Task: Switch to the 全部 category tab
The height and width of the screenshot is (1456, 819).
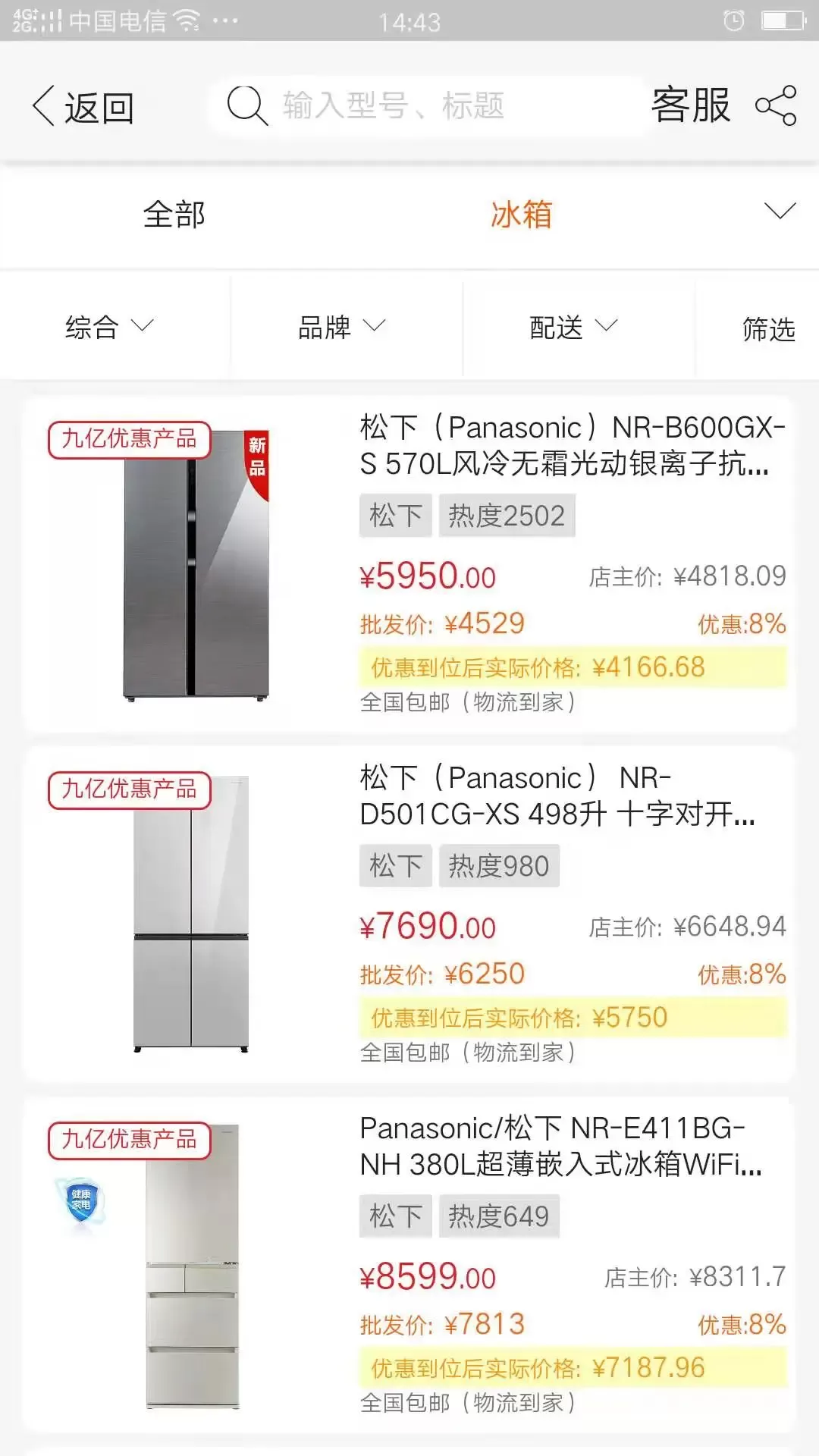Action: (174, 215)
